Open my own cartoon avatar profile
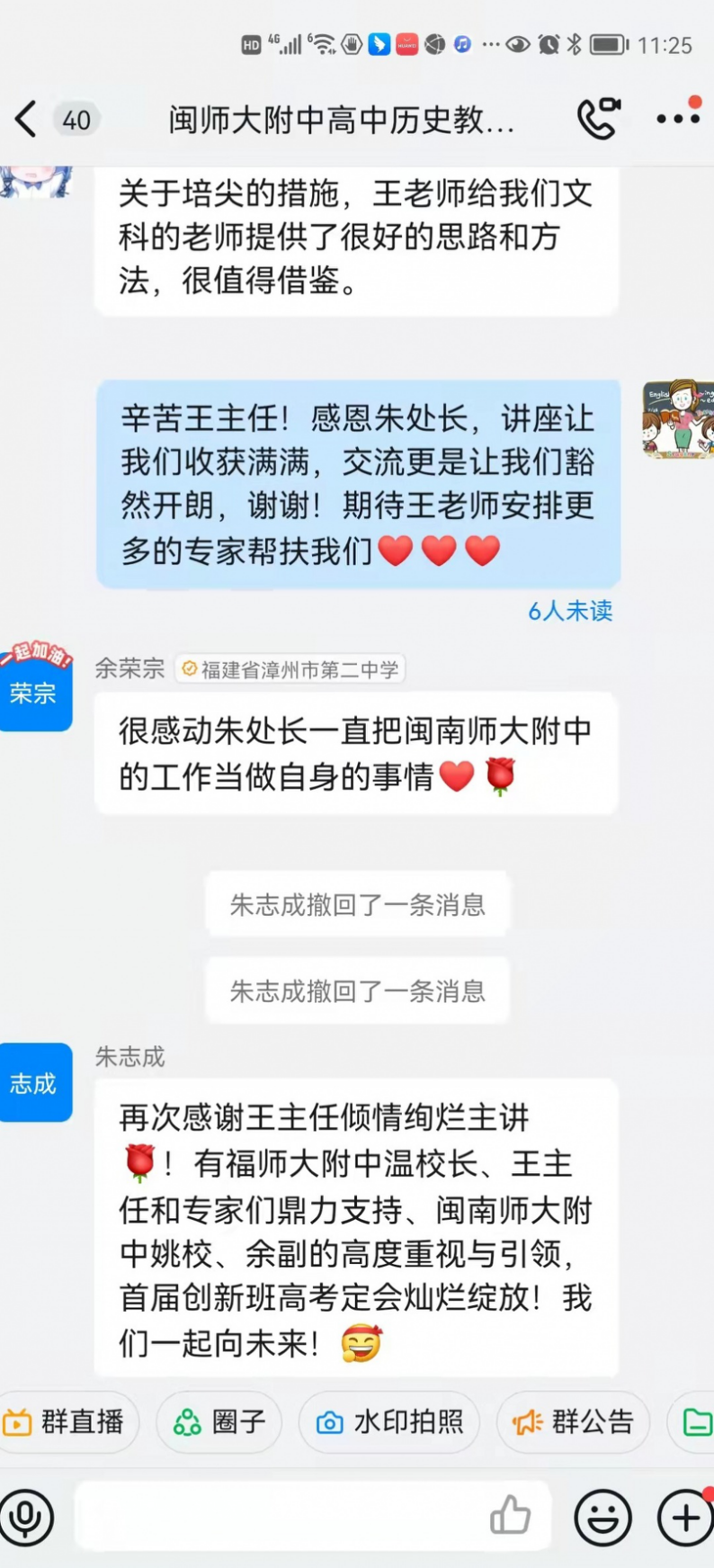The width and height of the screenshot is (714, 1568). point(678,419)
